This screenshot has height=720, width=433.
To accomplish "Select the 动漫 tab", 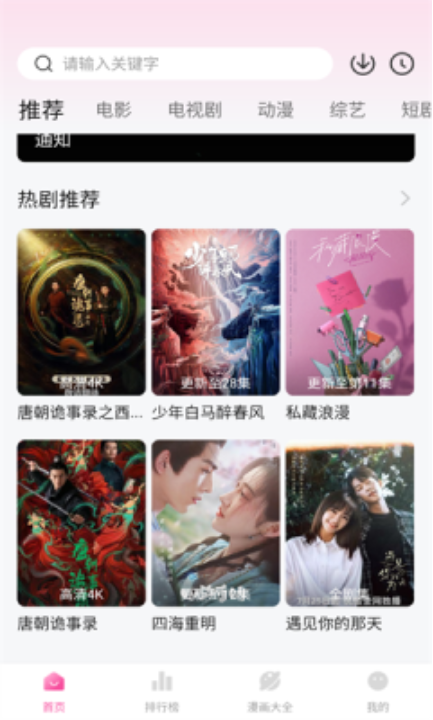I will tap(276, 110).
